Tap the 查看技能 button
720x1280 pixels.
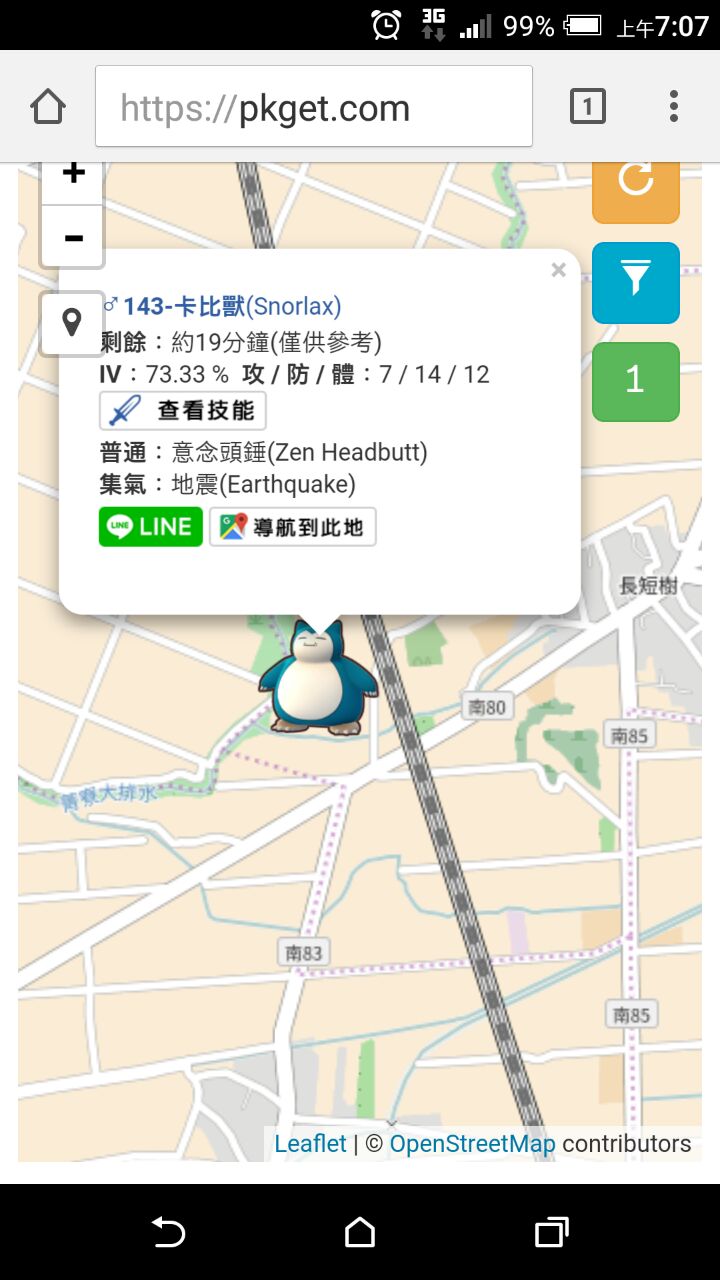(183, 410)
